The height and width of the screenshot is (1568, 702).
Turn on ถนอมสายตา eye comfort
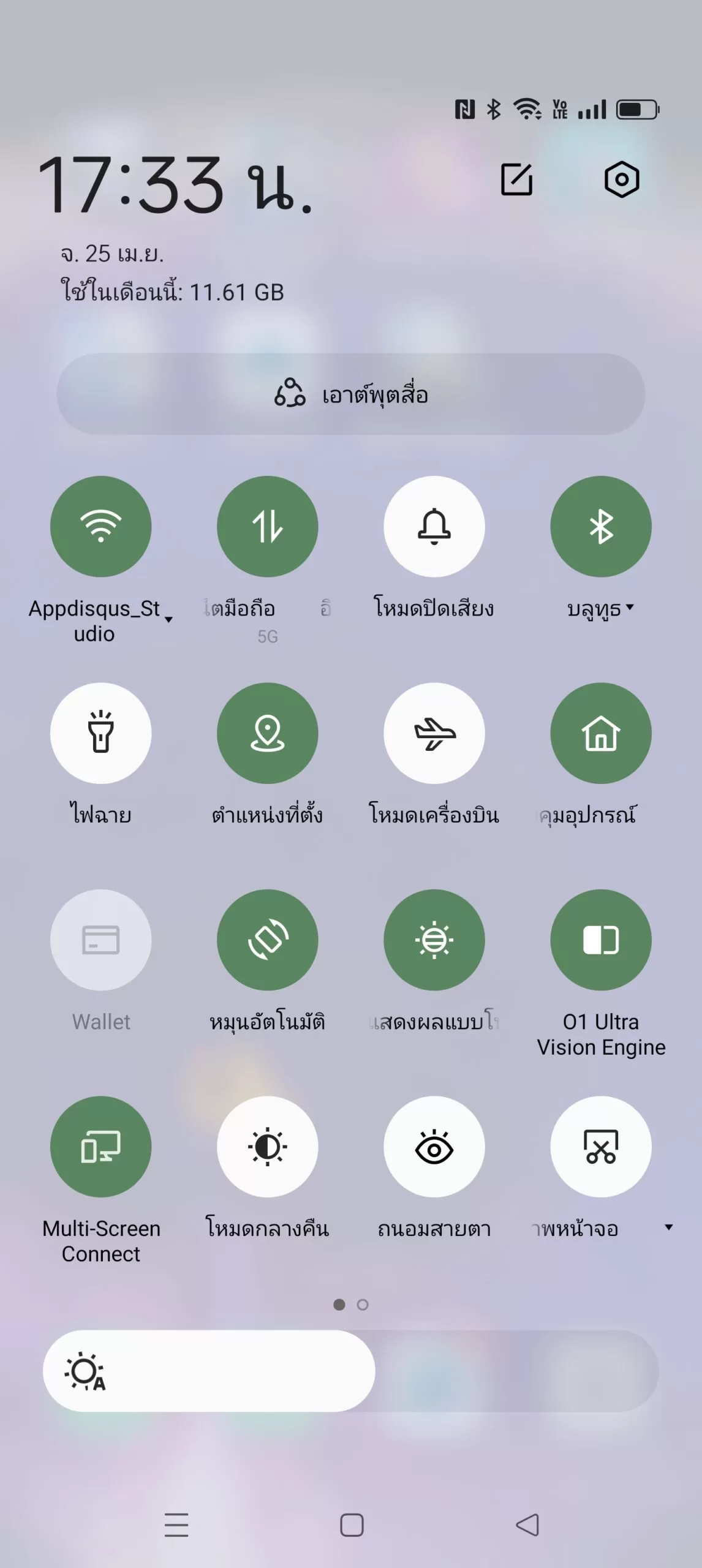[434, 1147]
